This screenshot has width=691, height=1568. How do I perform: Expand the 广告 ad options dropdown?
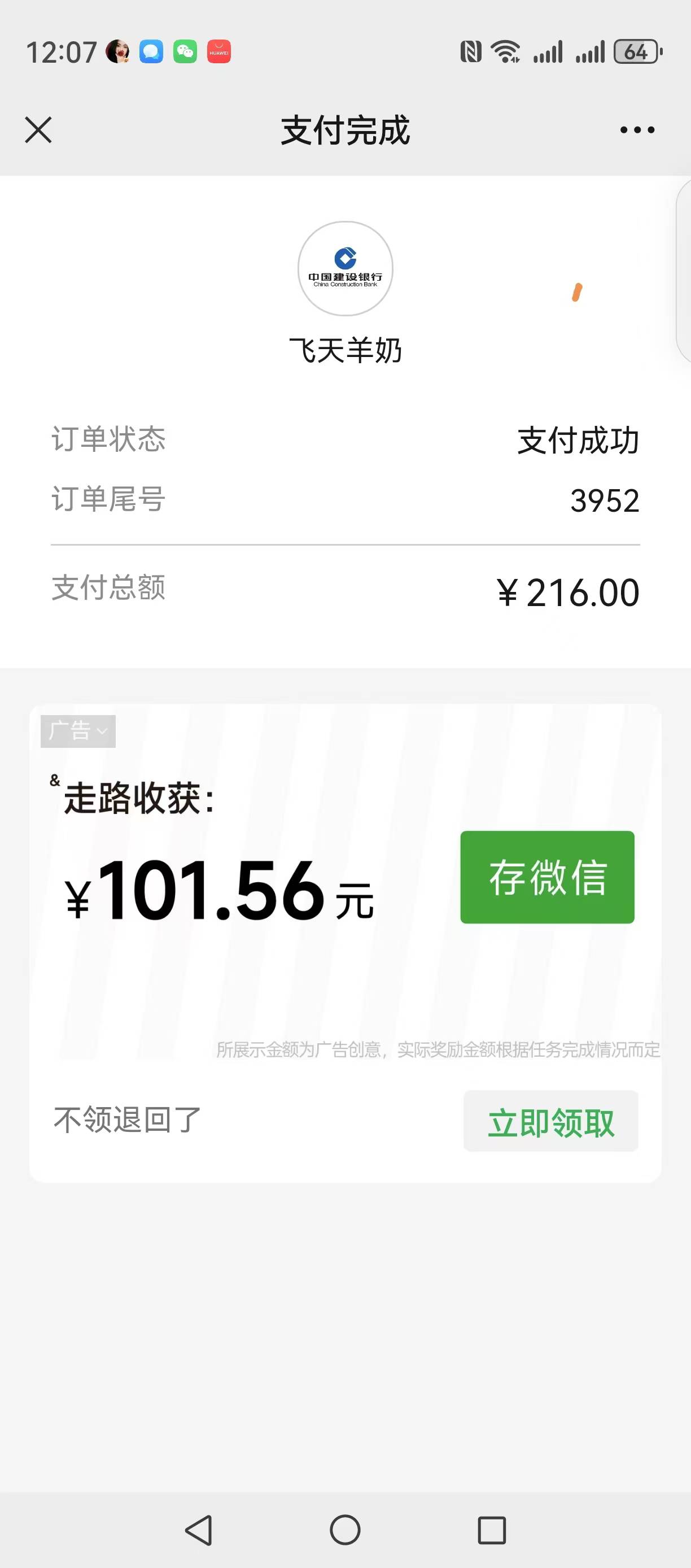click(x=78, y=731)
